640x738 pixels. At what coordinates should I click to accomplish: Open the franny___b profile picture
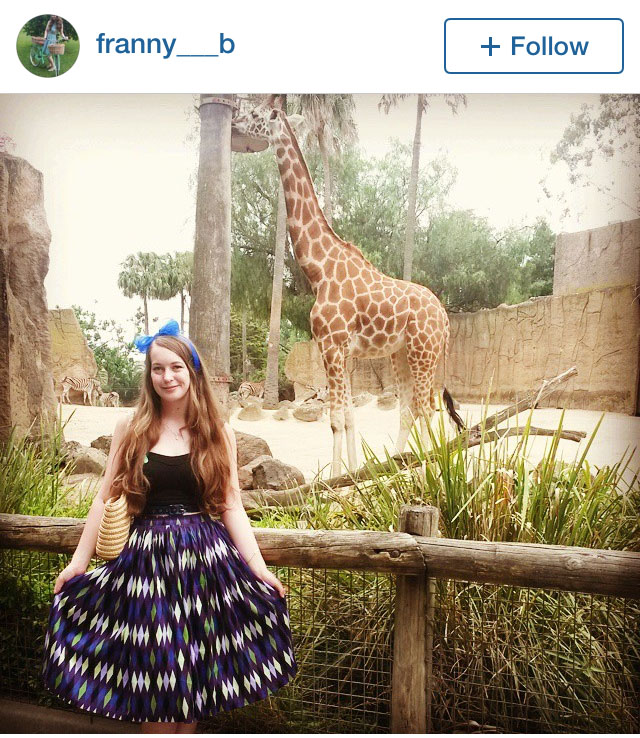(x=48, y=46)
